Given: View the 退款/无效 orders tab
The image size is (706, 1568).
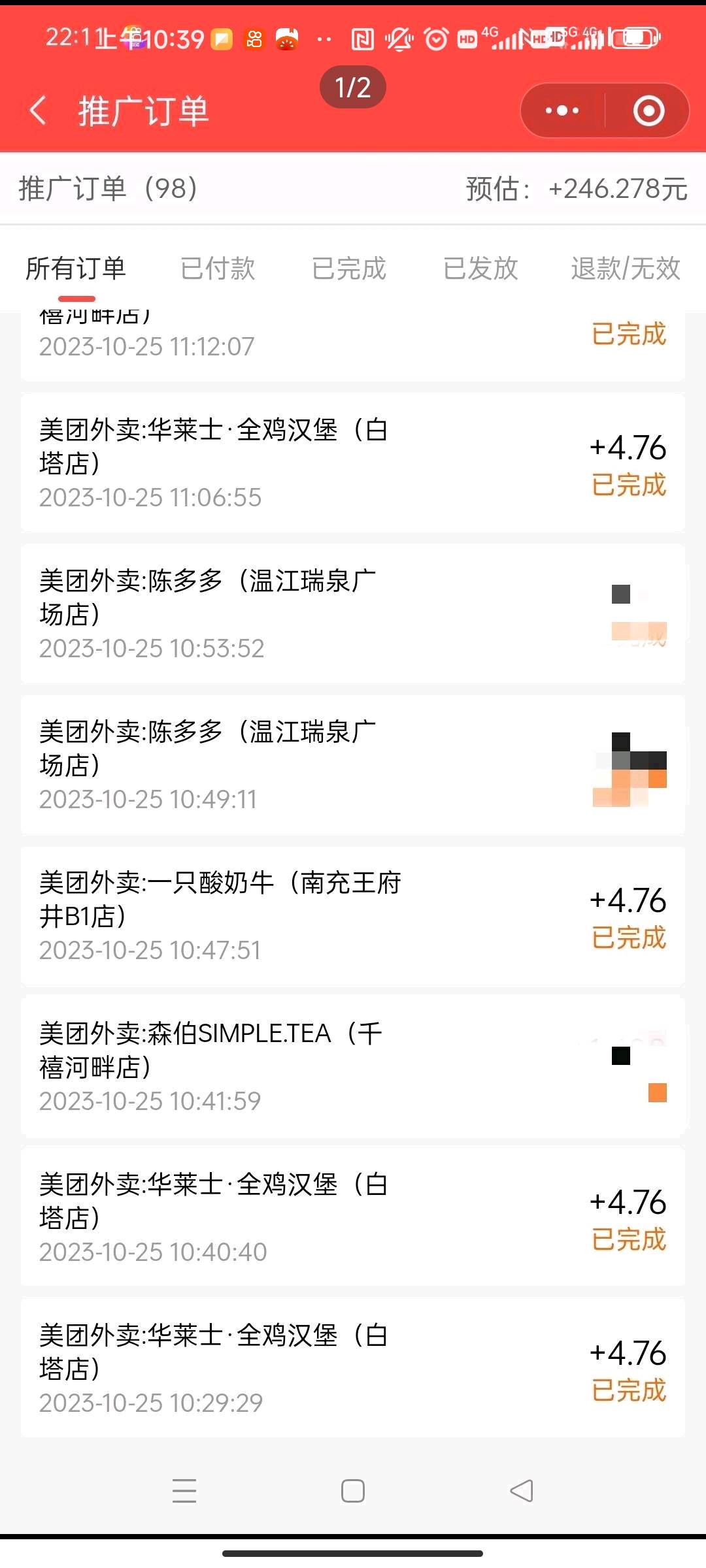Looking at the screenshot, I should tap(626, 269).
